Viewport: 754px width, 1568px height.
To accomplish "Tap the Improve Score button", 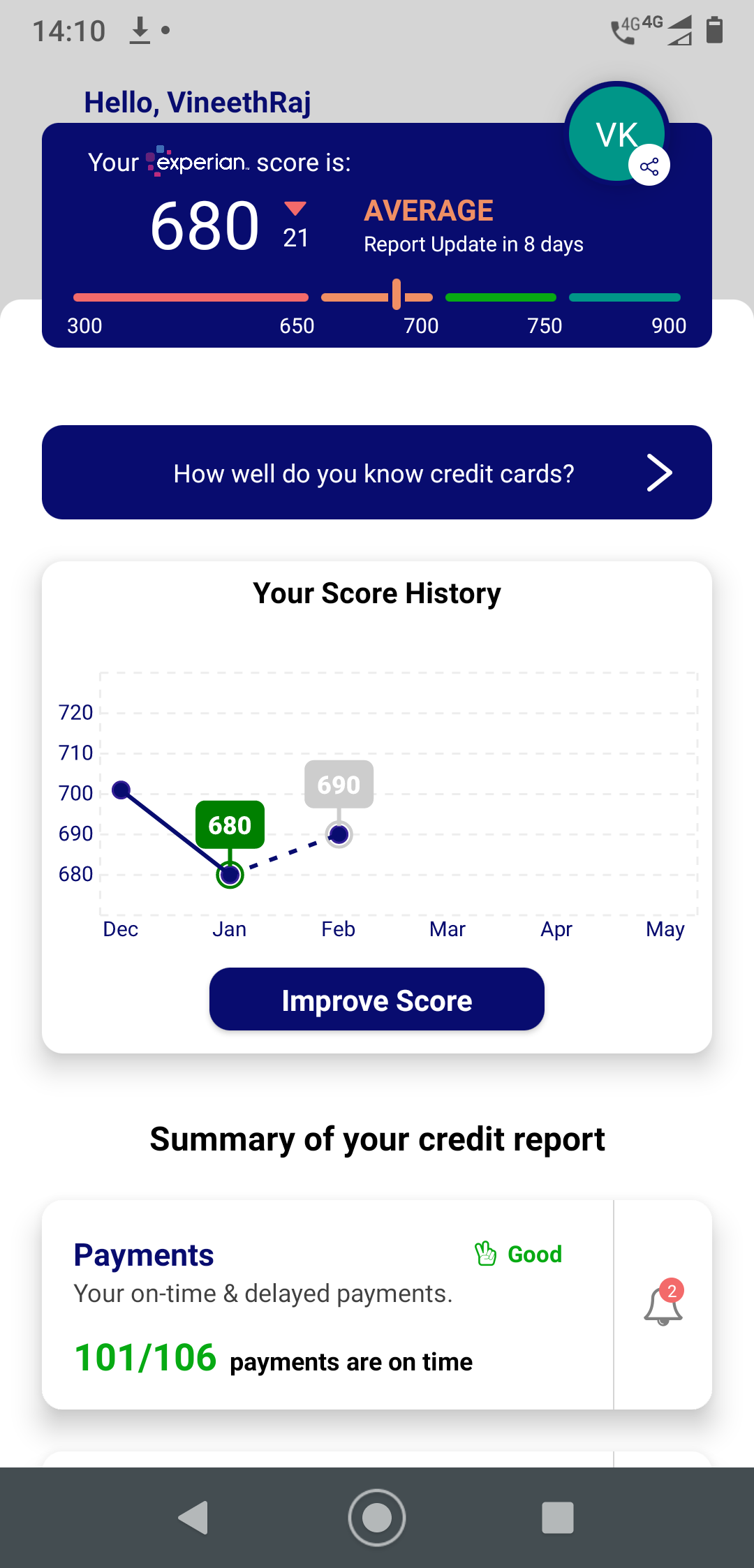I will point(377,999).
